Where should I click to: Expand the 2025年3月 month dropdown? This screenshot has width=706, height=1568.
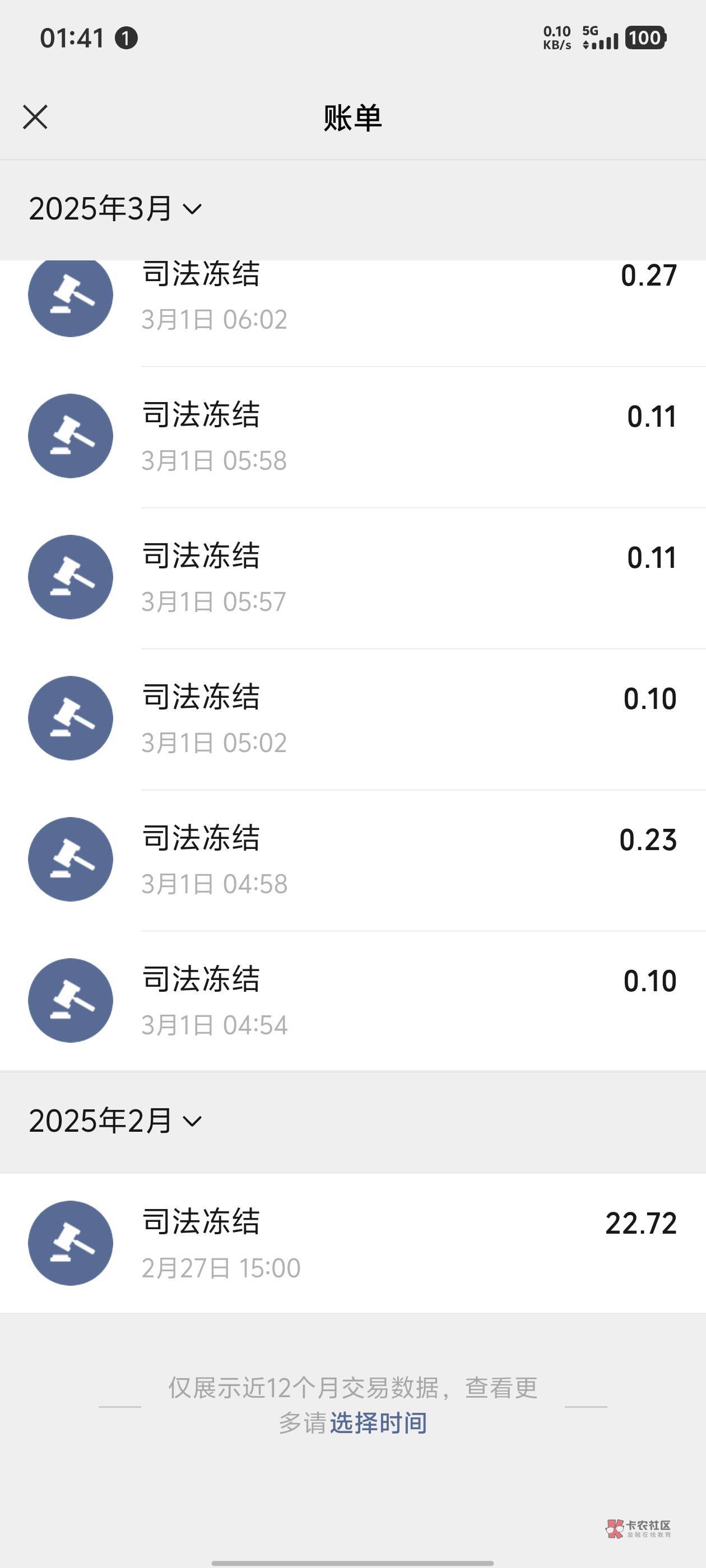[x=115, y=209]
